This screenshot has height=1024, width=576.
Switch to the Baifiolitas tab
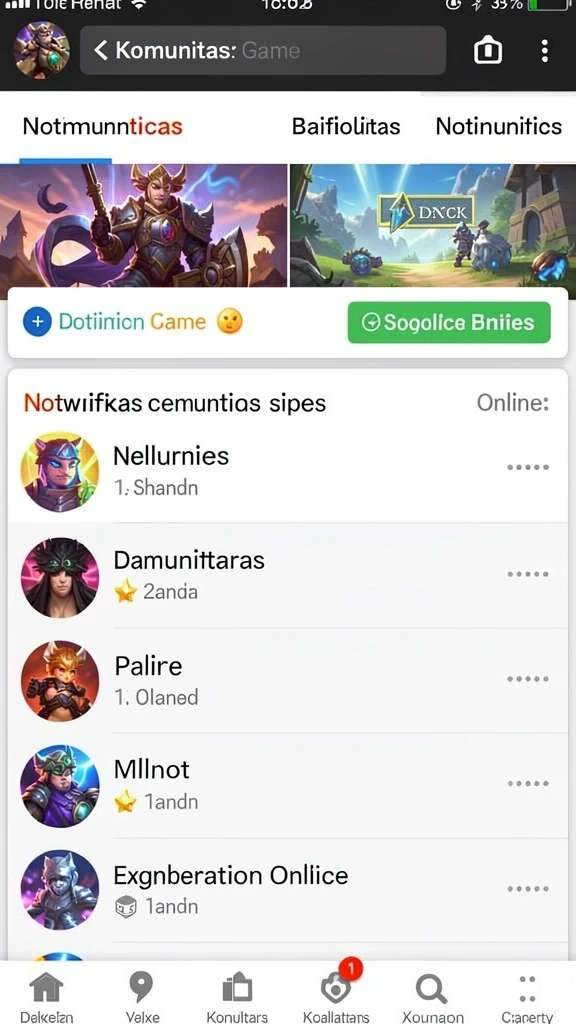[346, 126]
